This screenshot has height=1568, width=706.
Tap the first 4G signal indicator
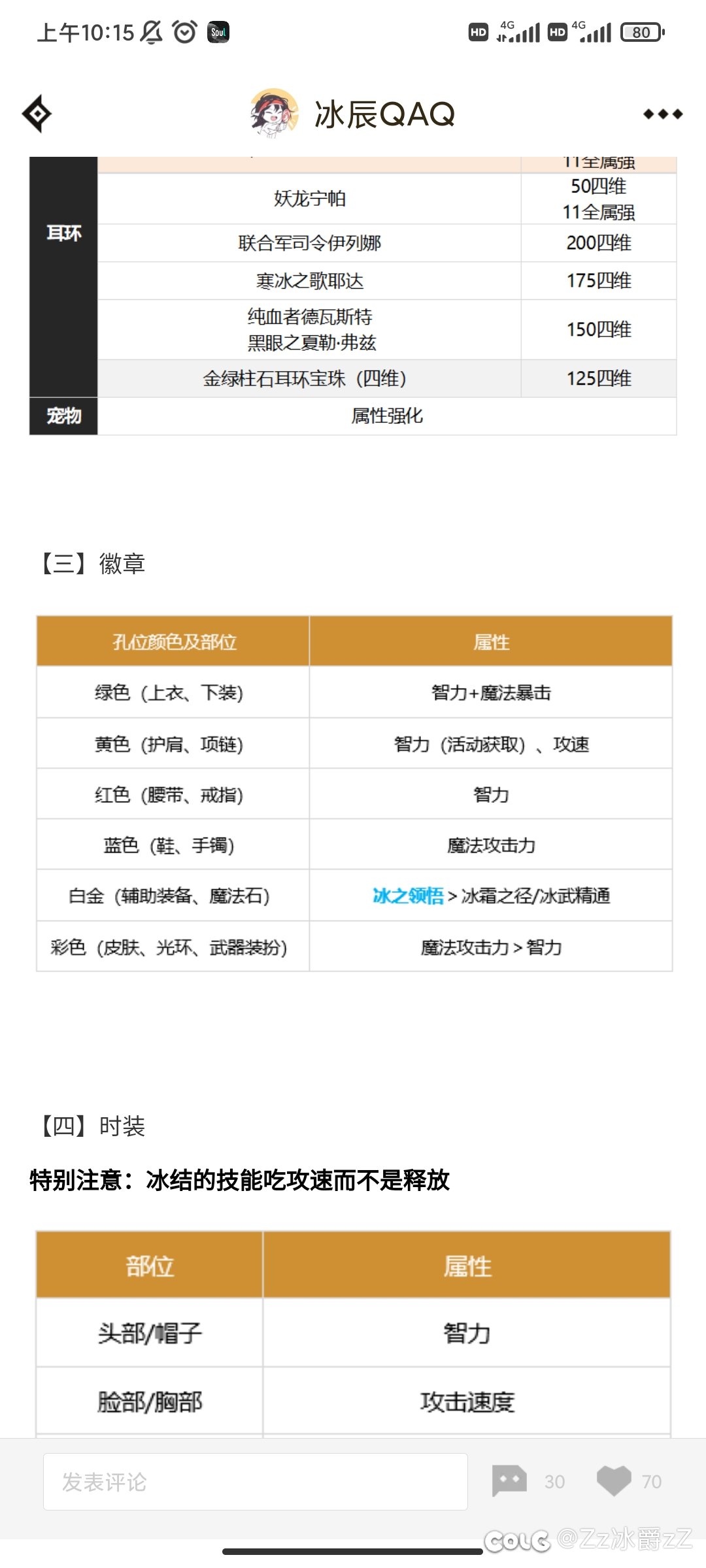point(520,31)
